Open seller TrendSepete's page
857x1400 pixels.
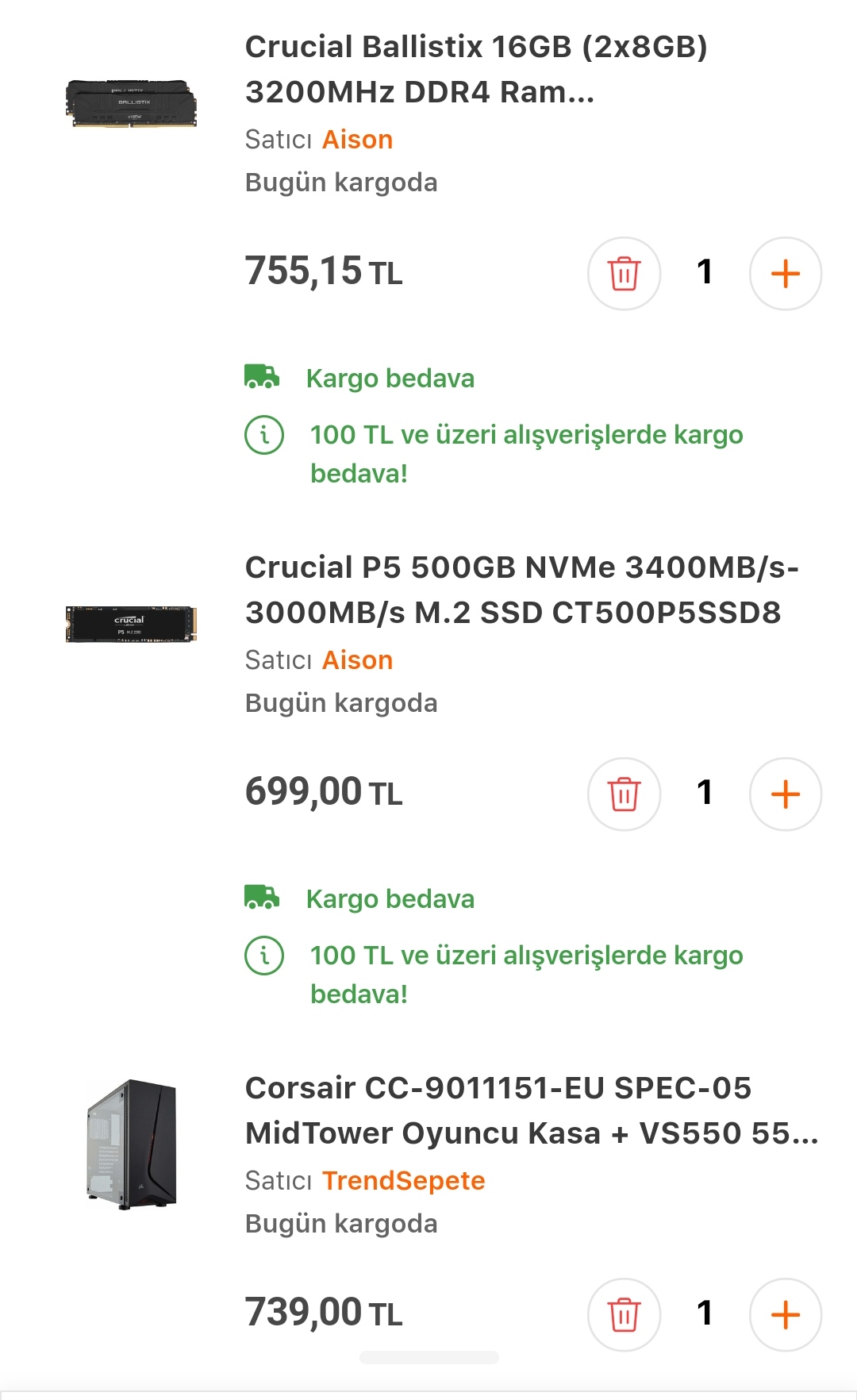[403, 1181]
